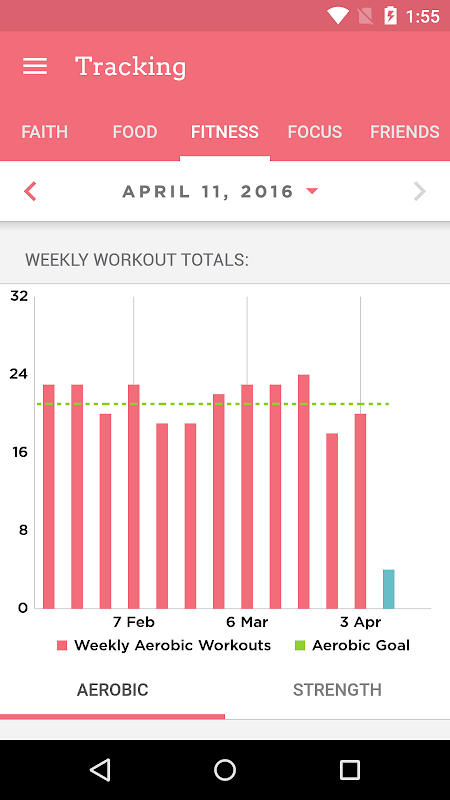Open the hamburger navigation menu
Image resolution: width=450 pixels, height=800 pixels.
[35, 66]
